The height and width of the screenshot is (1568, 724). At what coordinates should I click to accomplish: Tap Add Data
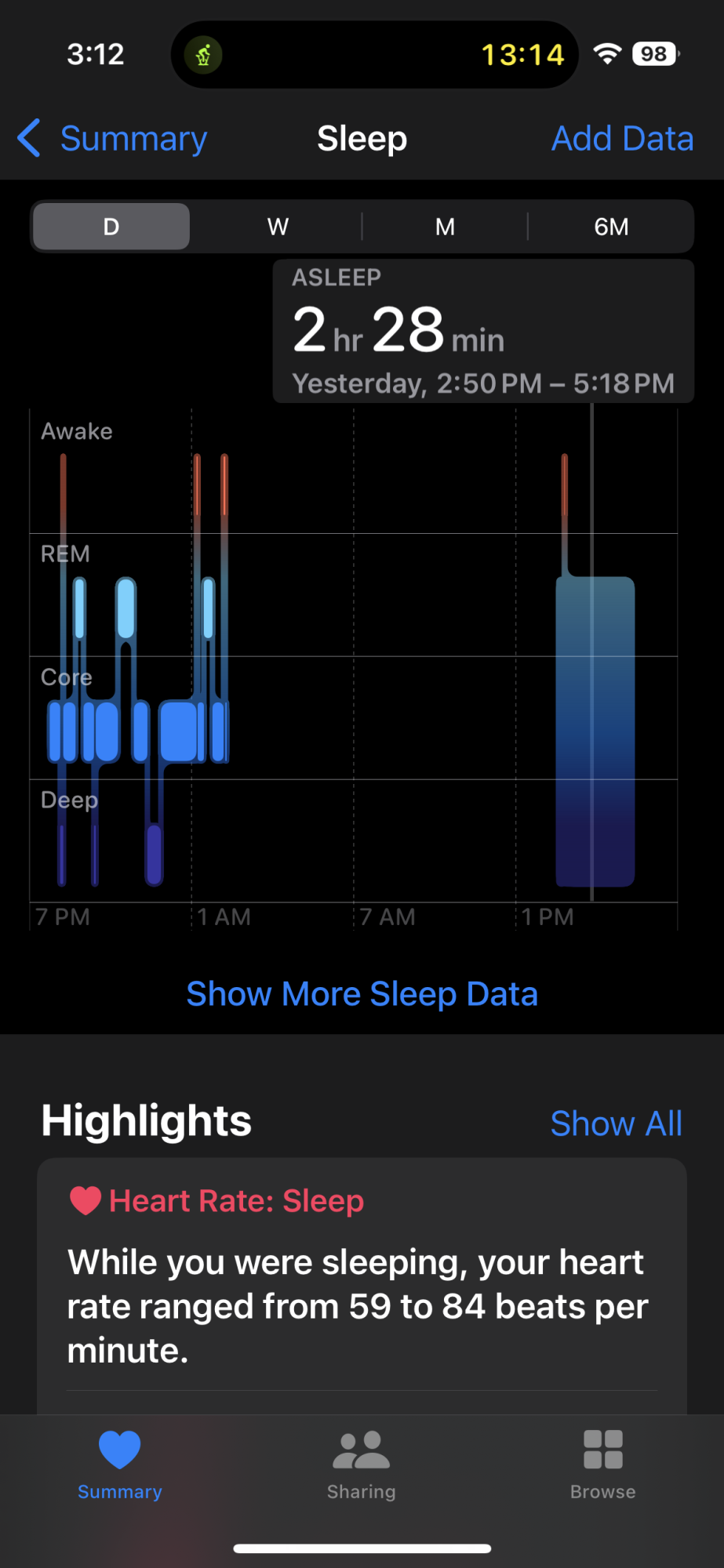point(622,139)
